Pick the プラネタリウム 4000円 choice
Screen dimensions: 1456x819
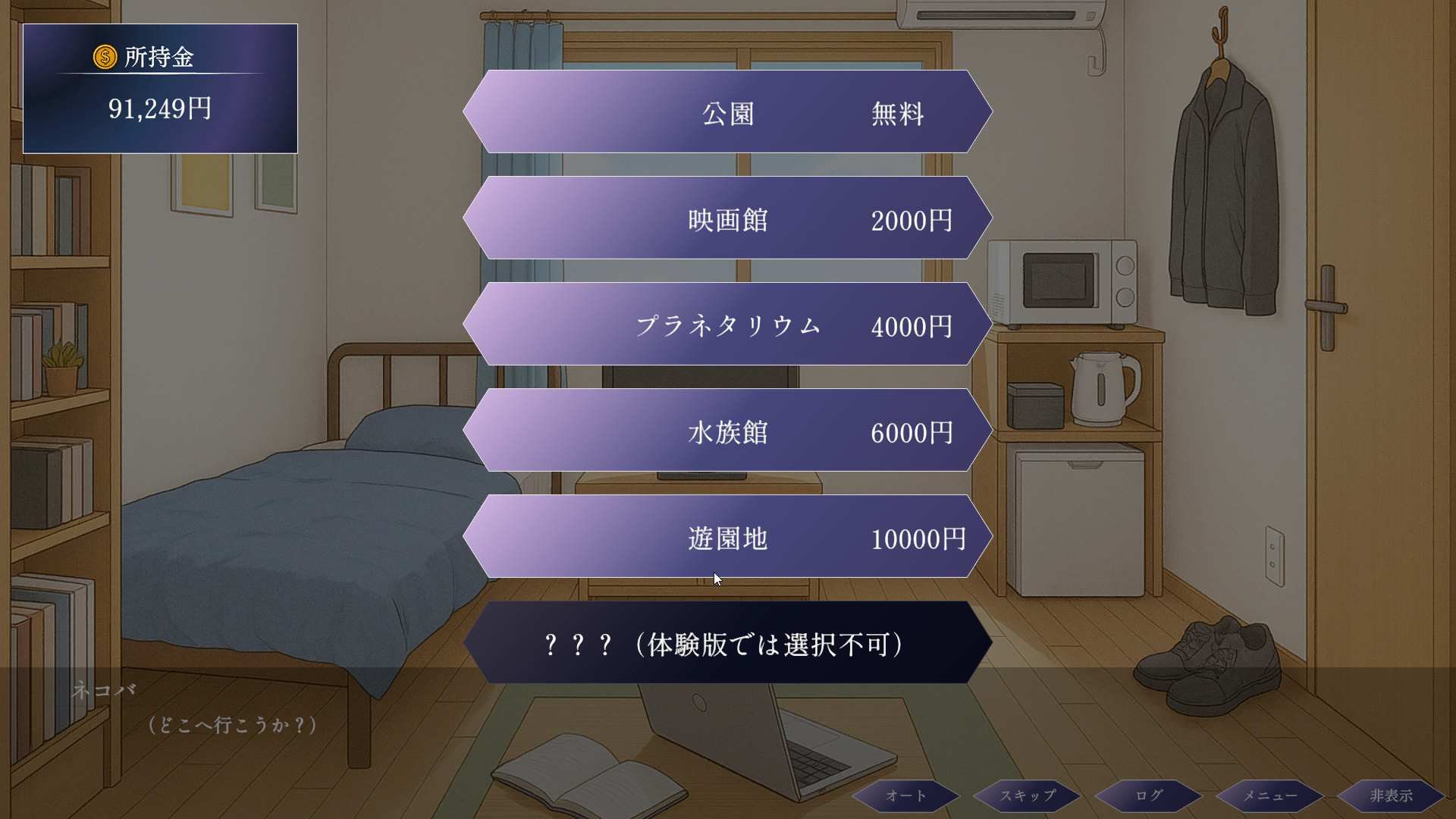(727, 325)
